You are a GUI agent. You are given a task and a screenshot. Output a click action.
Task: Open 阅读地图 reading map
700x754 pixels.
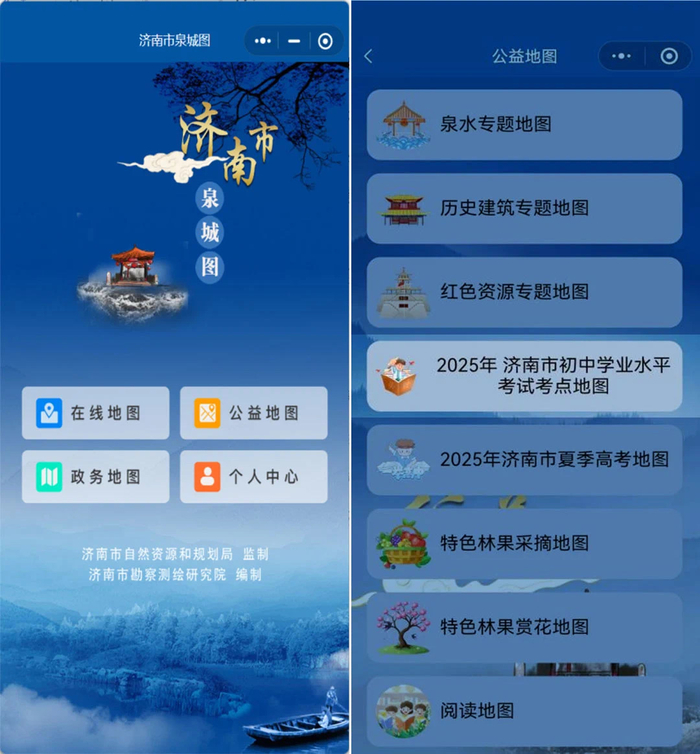(524, 711)
